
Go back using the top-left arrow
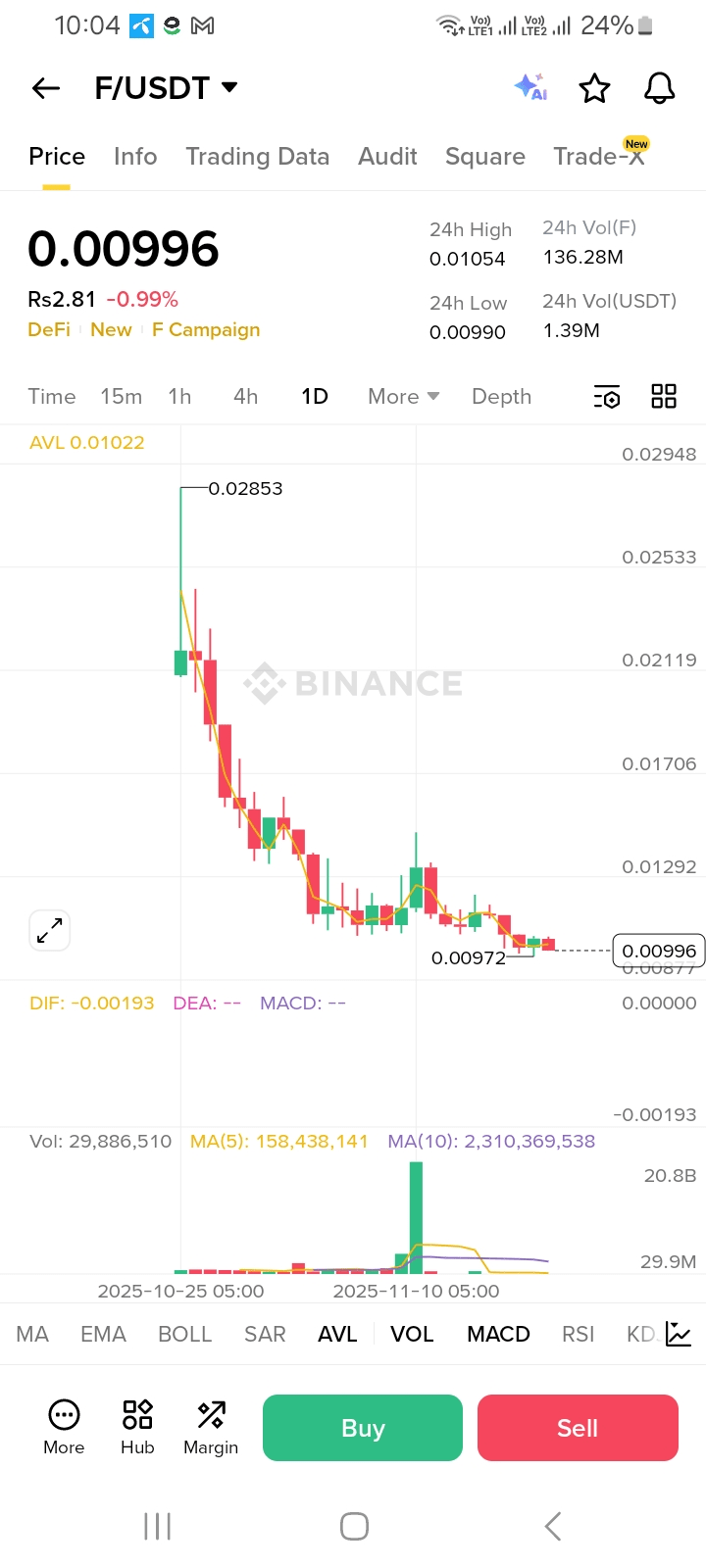coord(46,88)
